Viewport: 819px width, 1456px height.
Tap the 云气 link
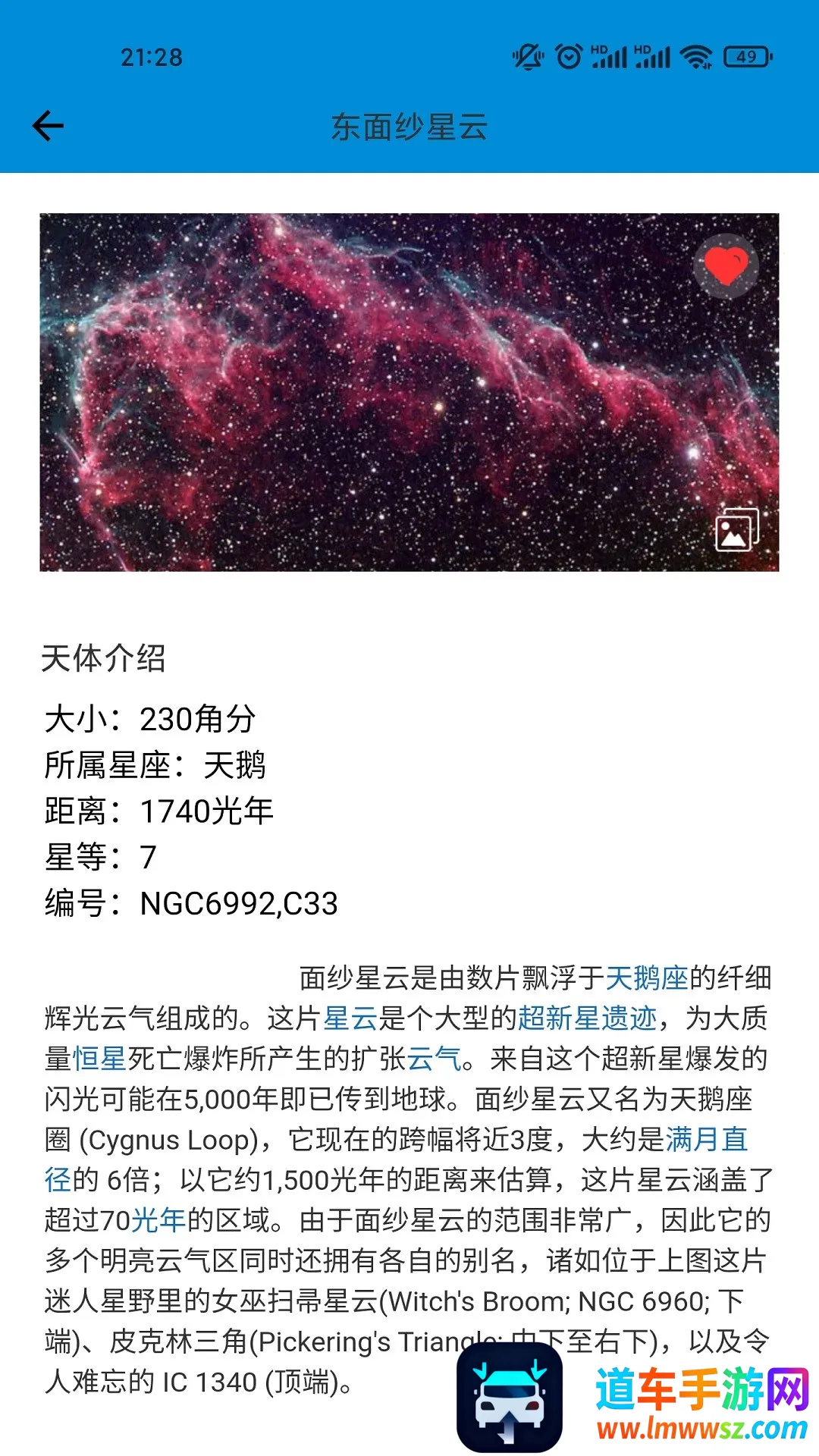(x=434, y=1059)
